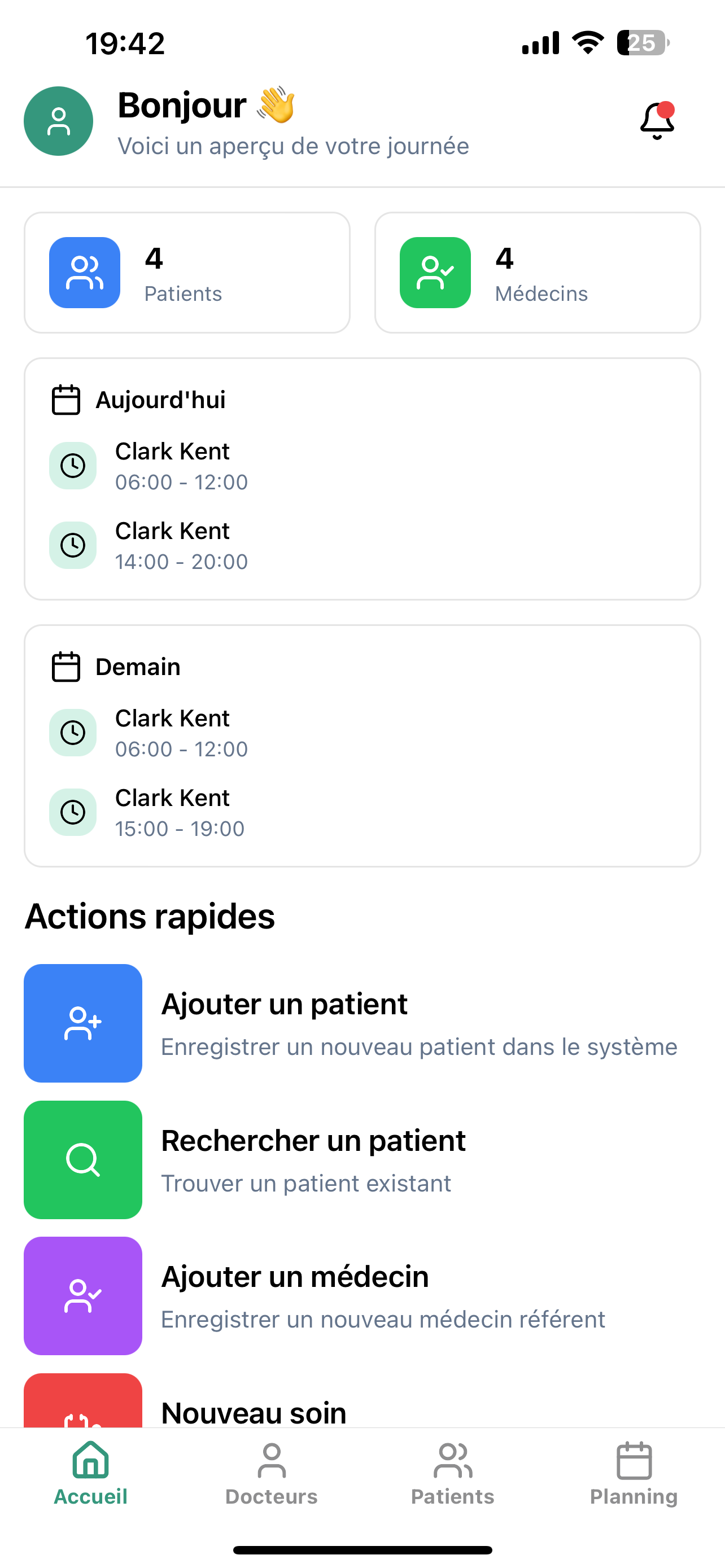The image size is (725, 1568).
Task: Tap the Accueil tab
Action: (91, 1473)
